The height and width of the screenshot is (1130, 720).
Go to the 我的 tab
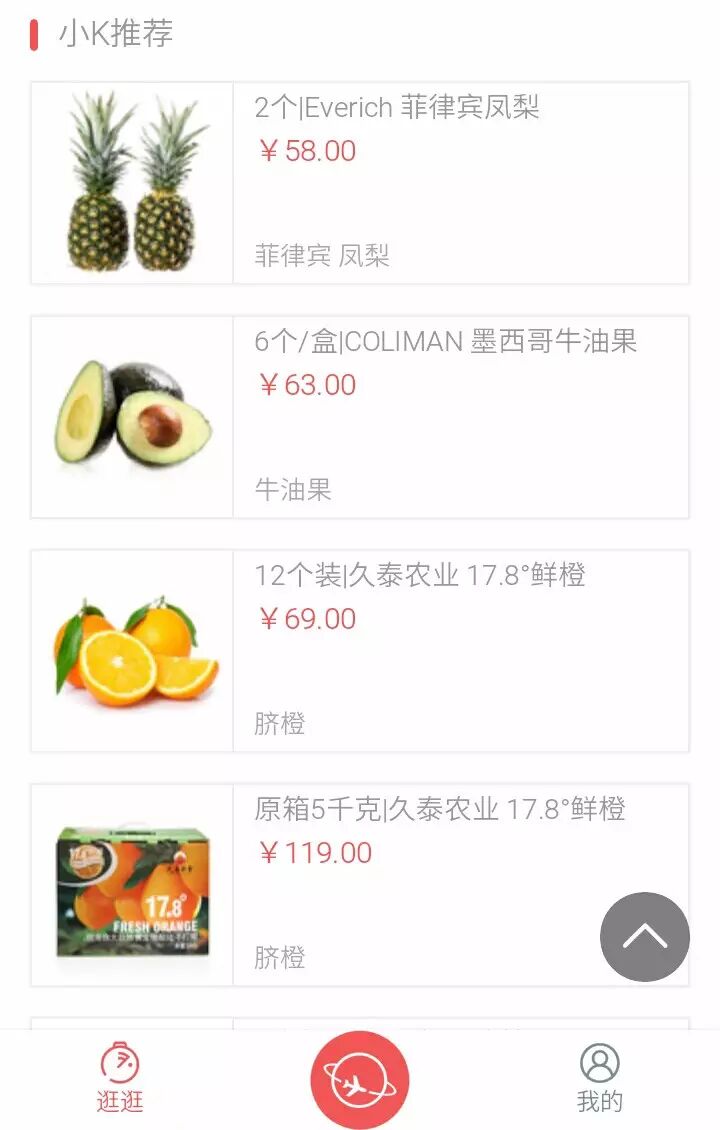600,1078
